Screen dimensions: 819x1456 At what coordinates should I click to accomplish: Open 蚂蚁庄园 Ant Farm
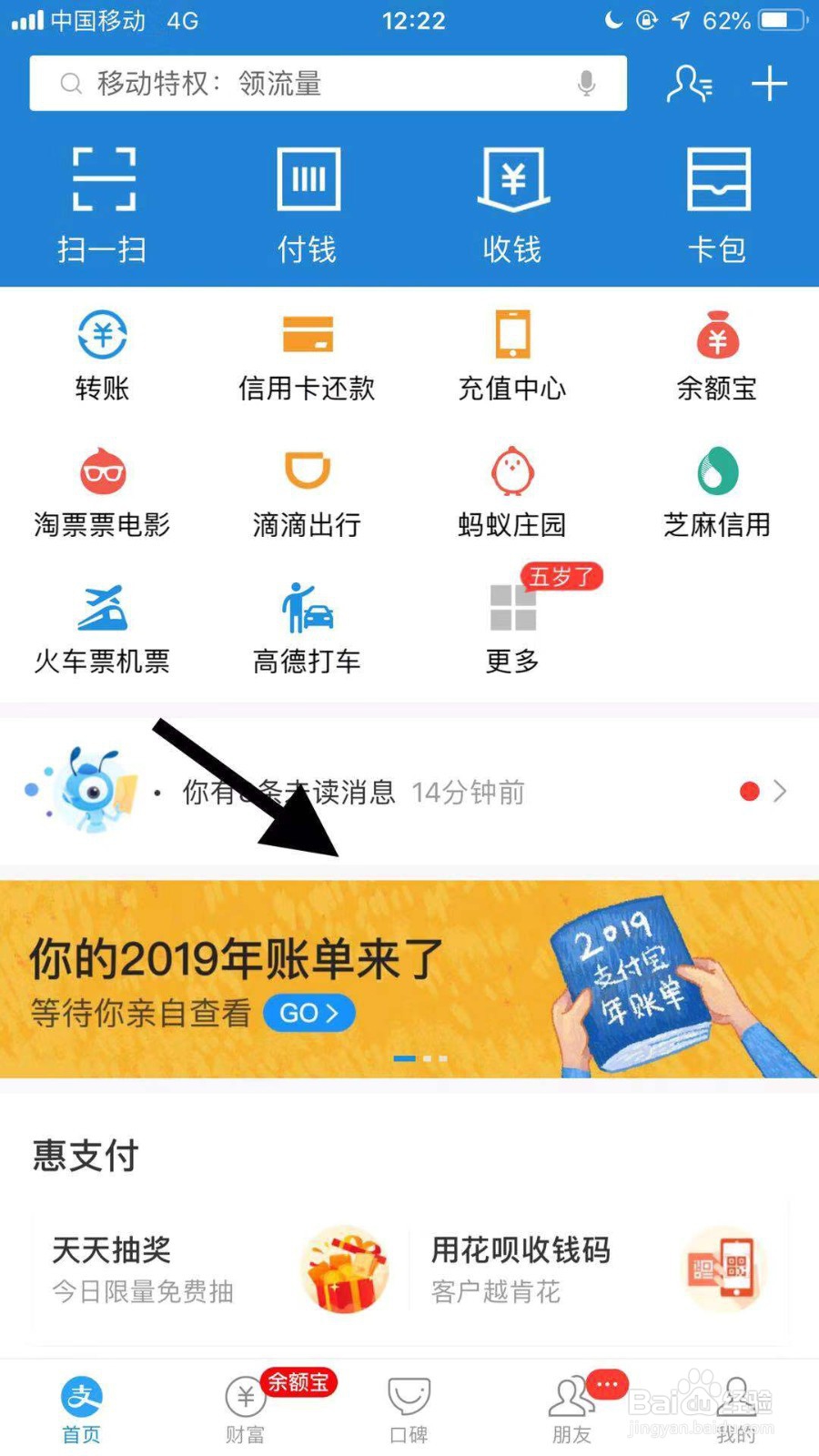(x=512, y=491)
